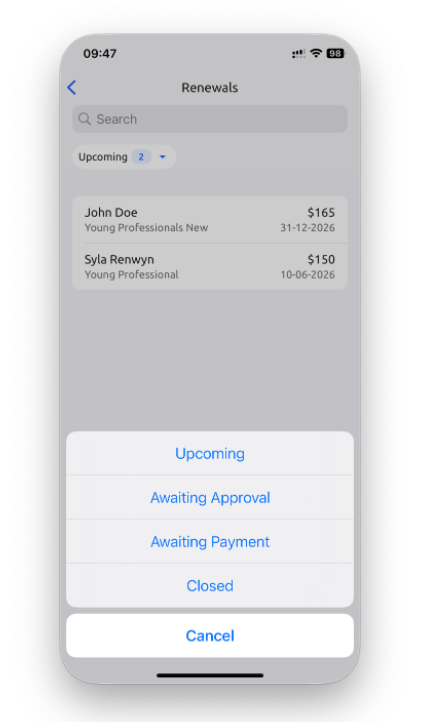Open John Doe's renewal
421x722 pixels.
(210, 220)
